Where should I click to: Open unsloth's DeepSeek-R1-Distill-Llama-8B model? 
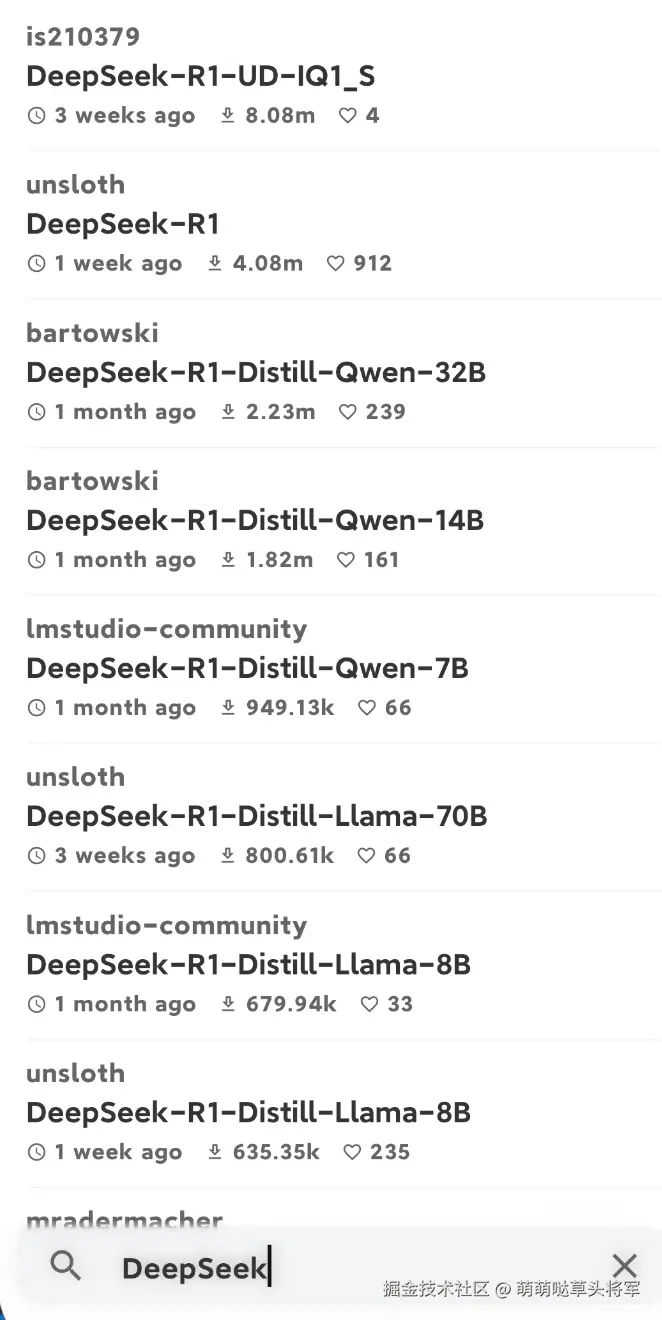[248, 1112]
